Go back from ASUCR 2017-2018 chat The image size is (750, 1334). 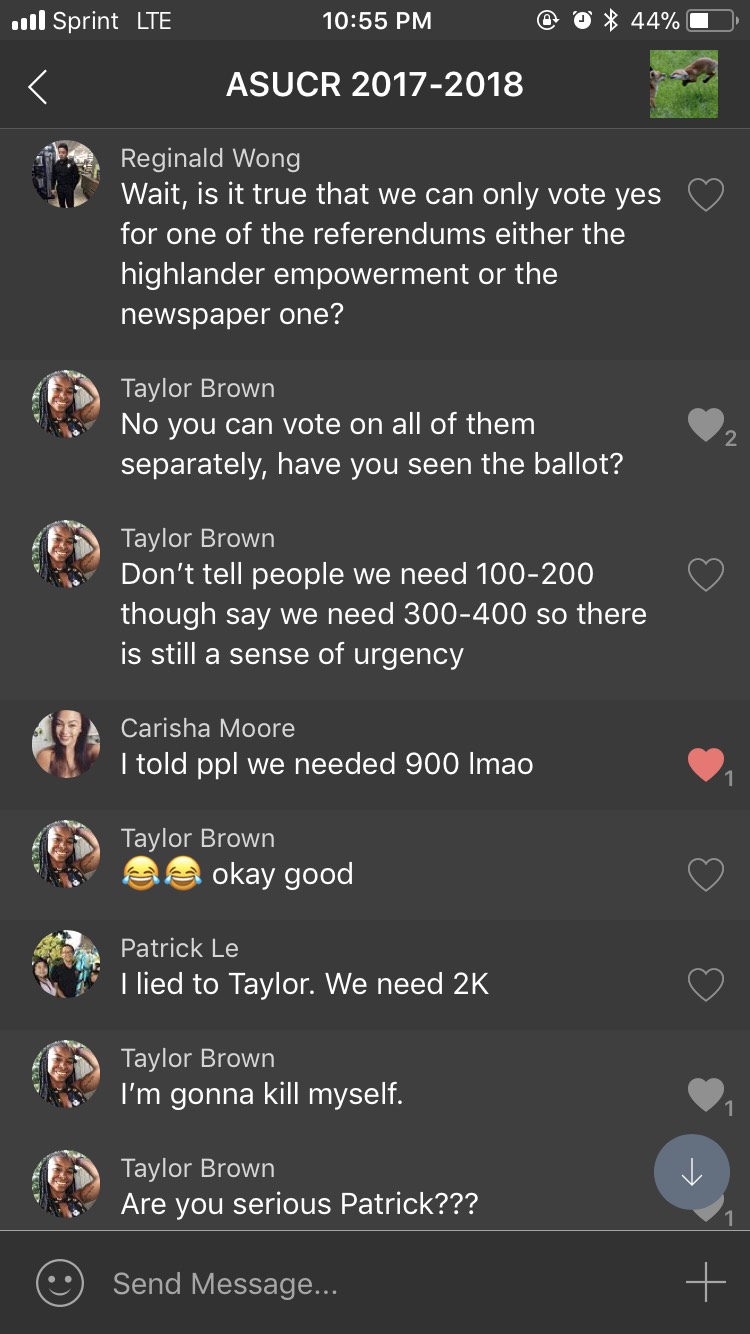tap(37, 87)
